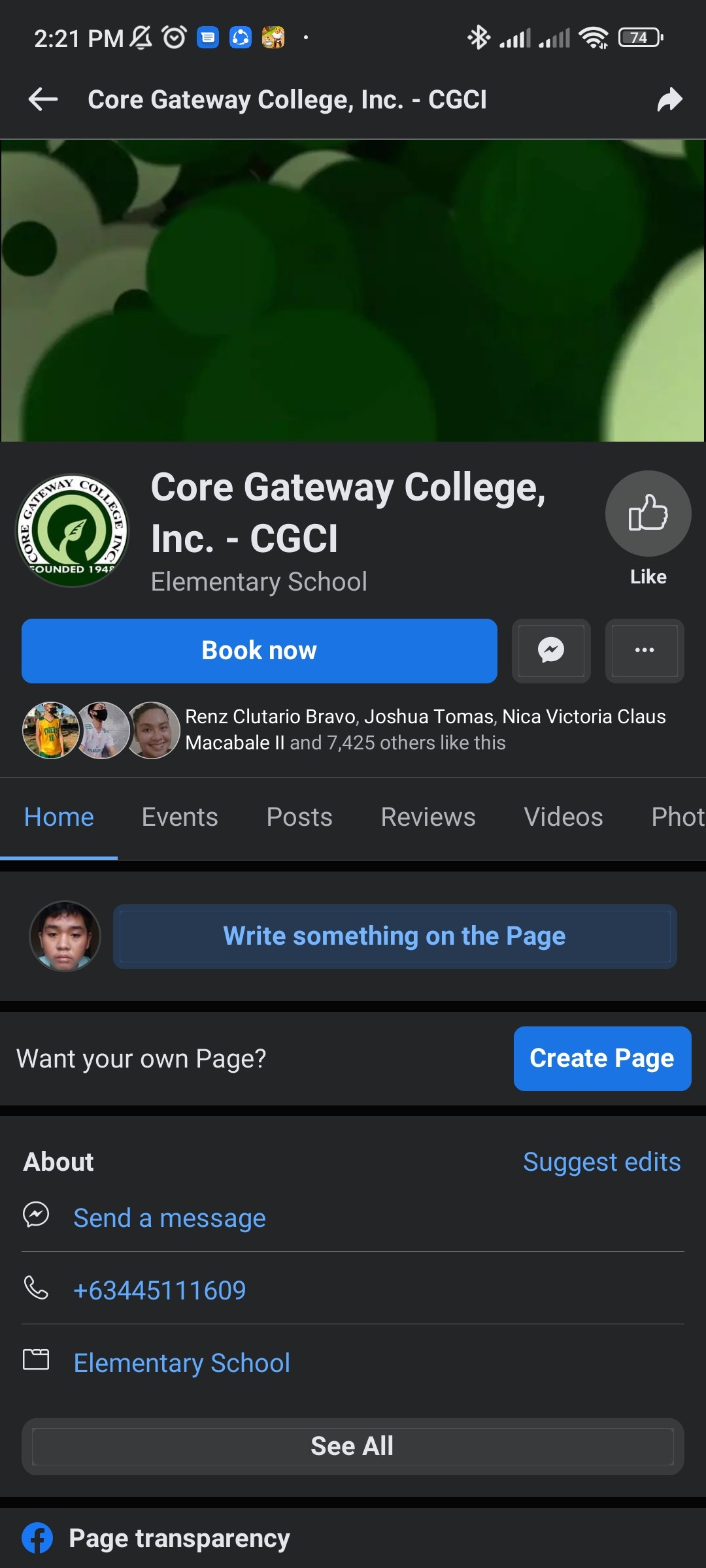Open the Reviews tab

[x=428, y=817]
